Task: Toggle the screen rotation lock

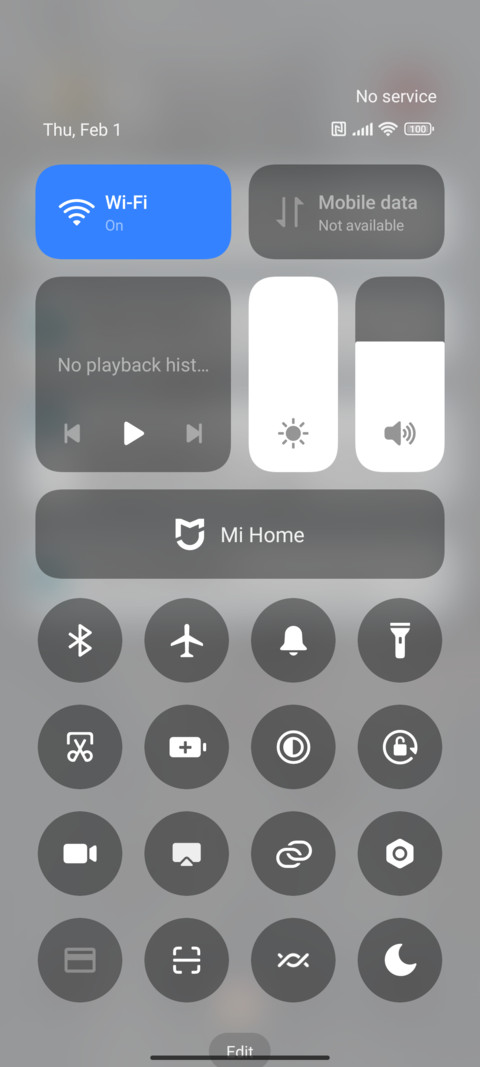Action: (400, 747)
